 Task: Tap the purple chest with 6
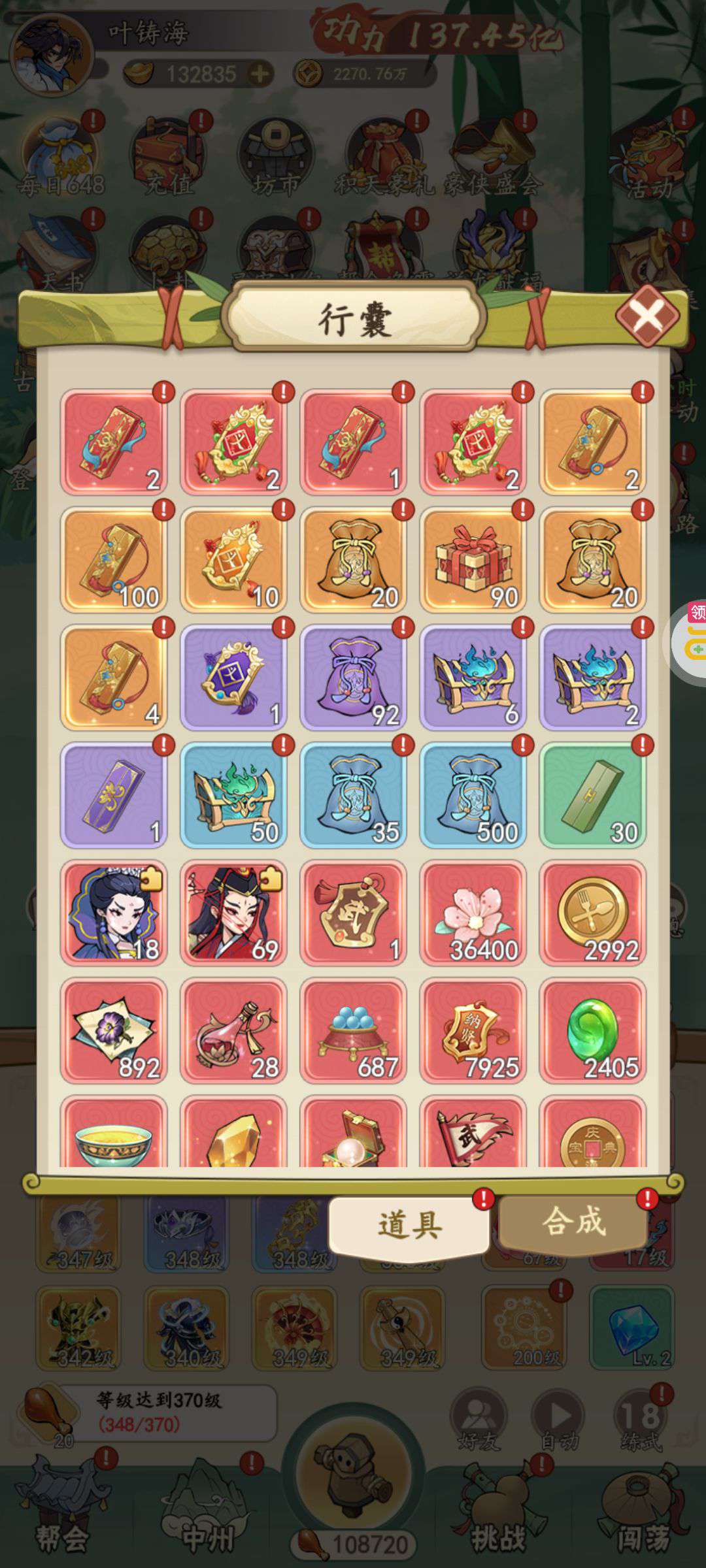[x=473, y=677]
